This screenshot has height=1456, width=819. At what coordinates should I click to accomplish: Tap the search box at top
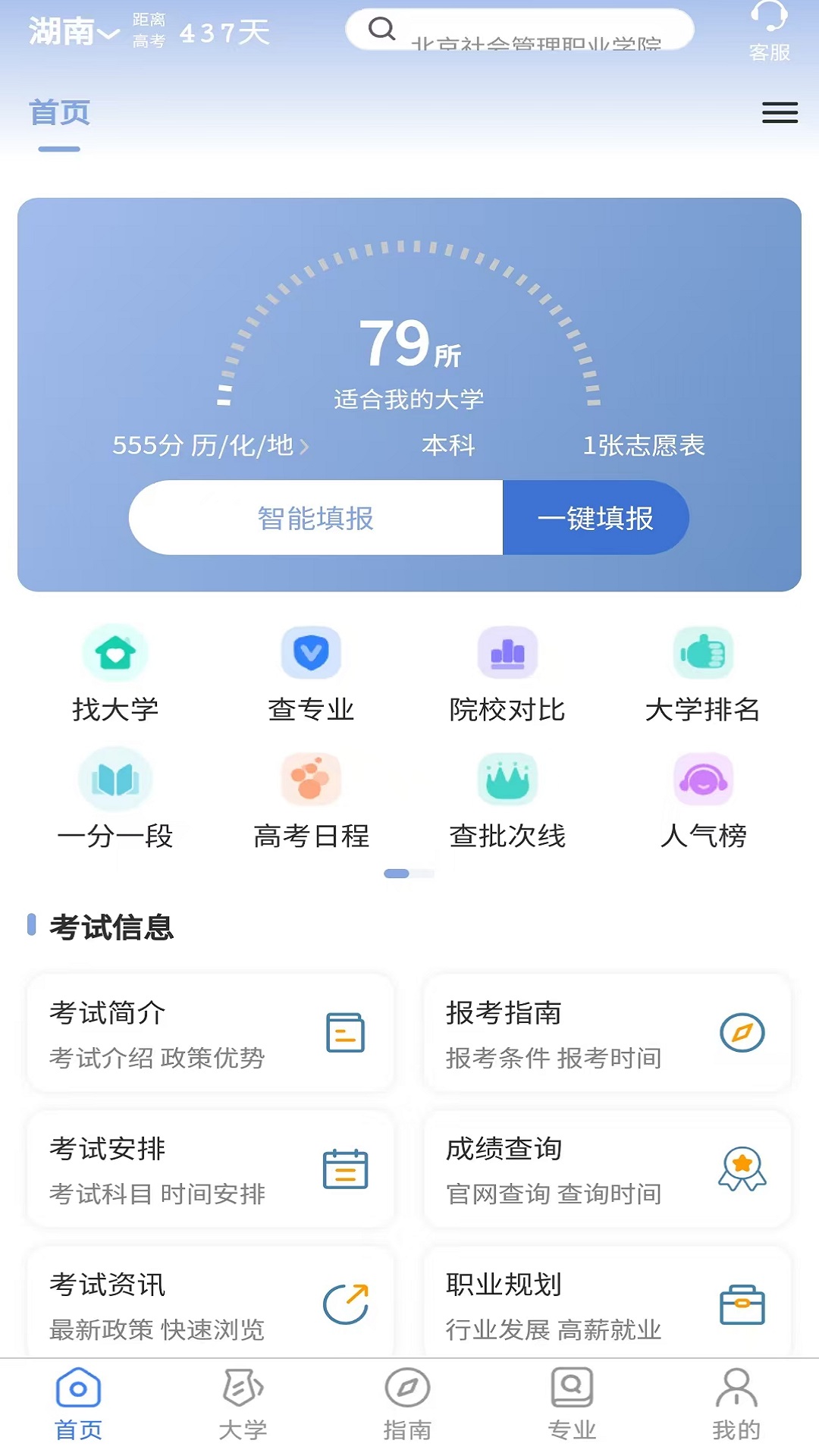coord(519,30)
